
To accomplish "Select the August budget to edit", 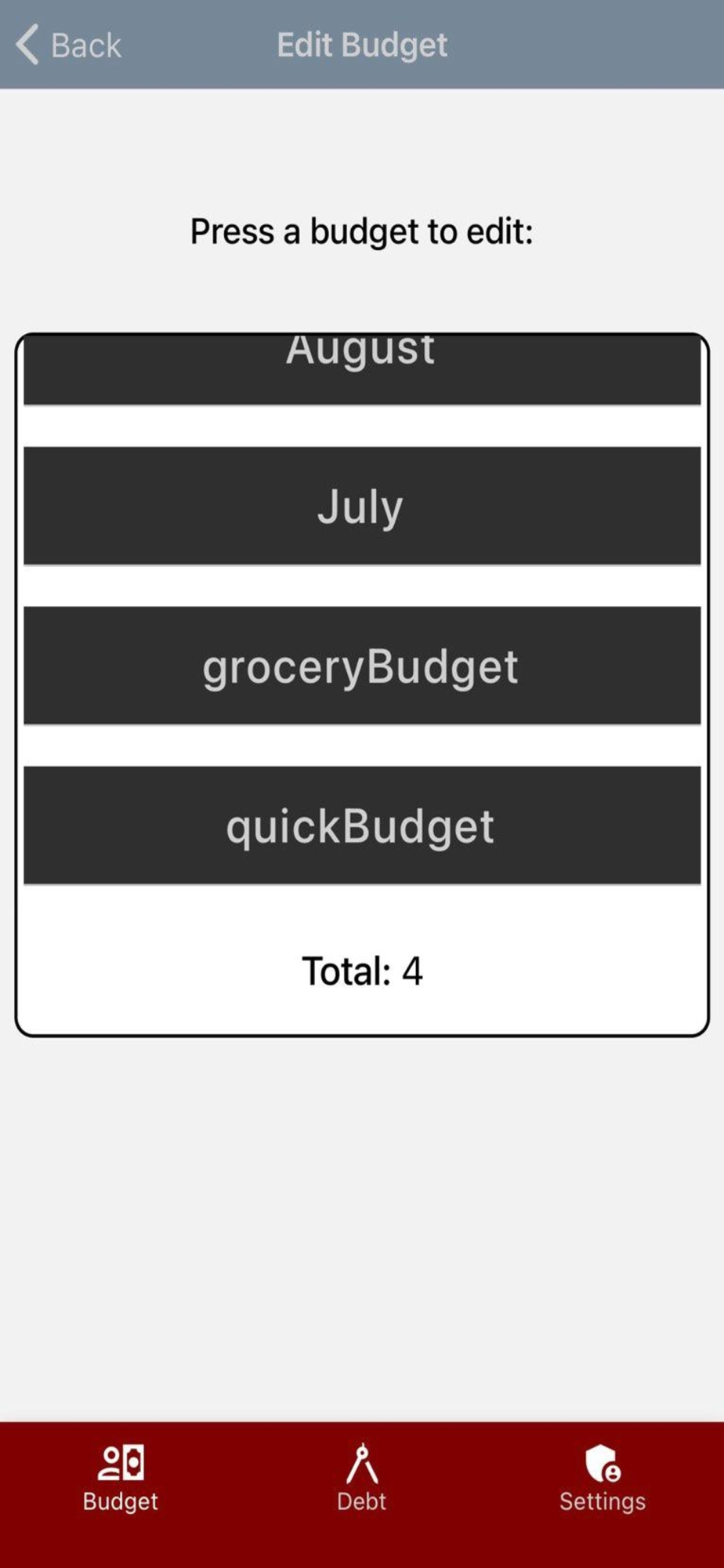I will point(362,370).
